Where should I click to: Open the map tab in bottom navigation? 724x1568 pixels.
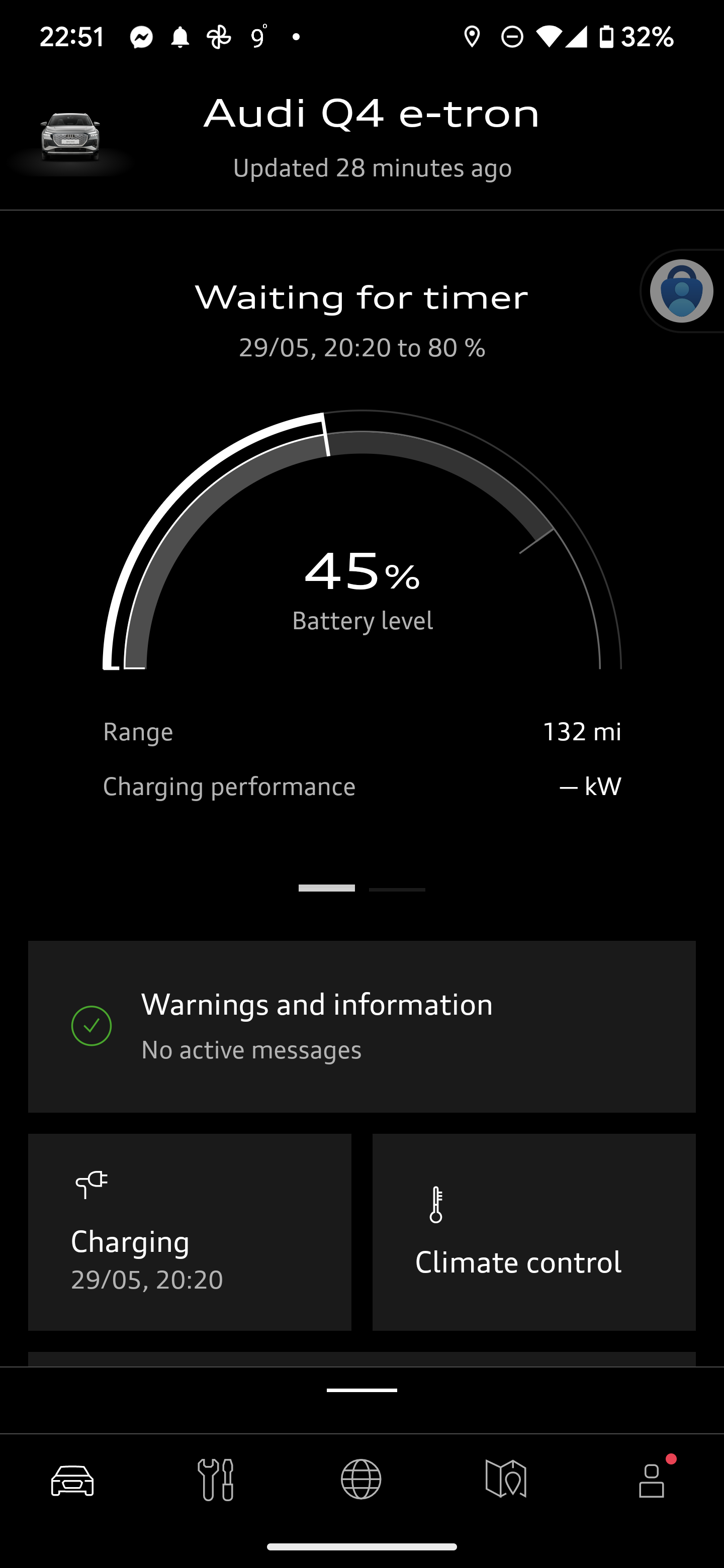point(506,1480)
